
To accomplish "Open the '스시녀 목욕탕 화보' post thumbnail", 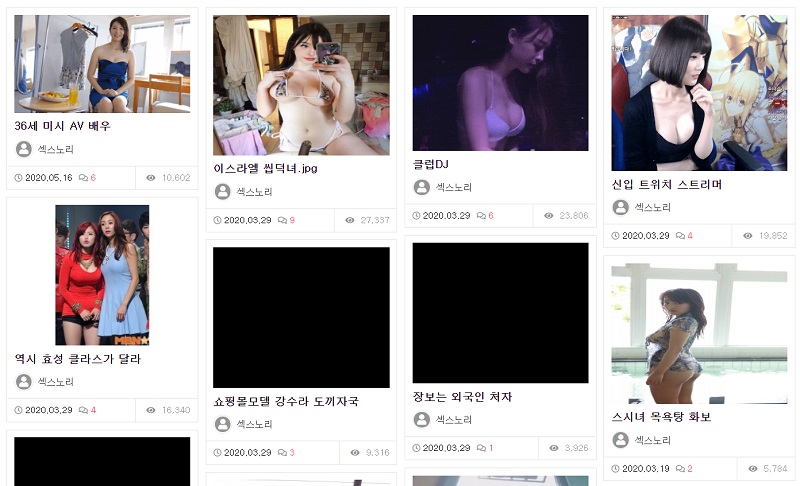I will pos(699,333).
